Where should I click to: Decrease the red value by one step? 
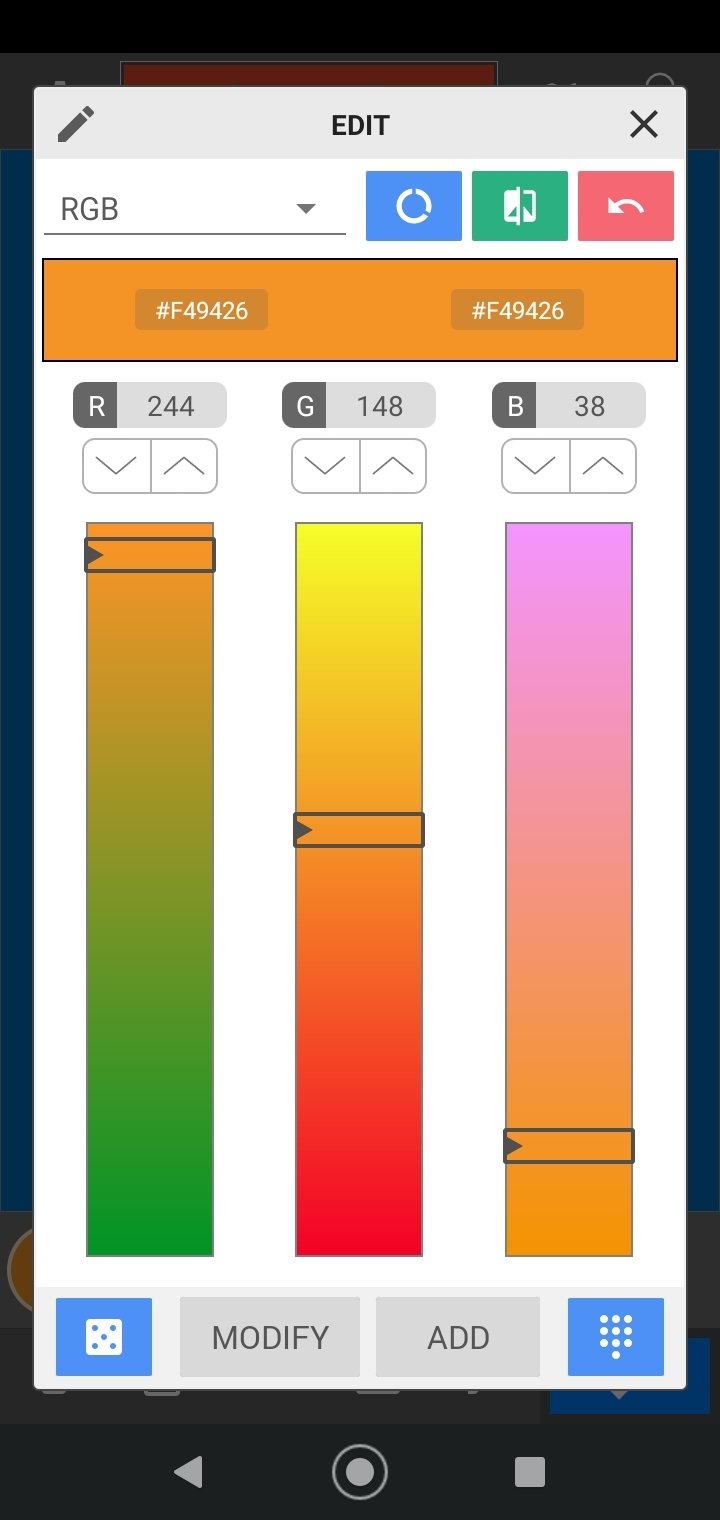[x=117, y=466]
